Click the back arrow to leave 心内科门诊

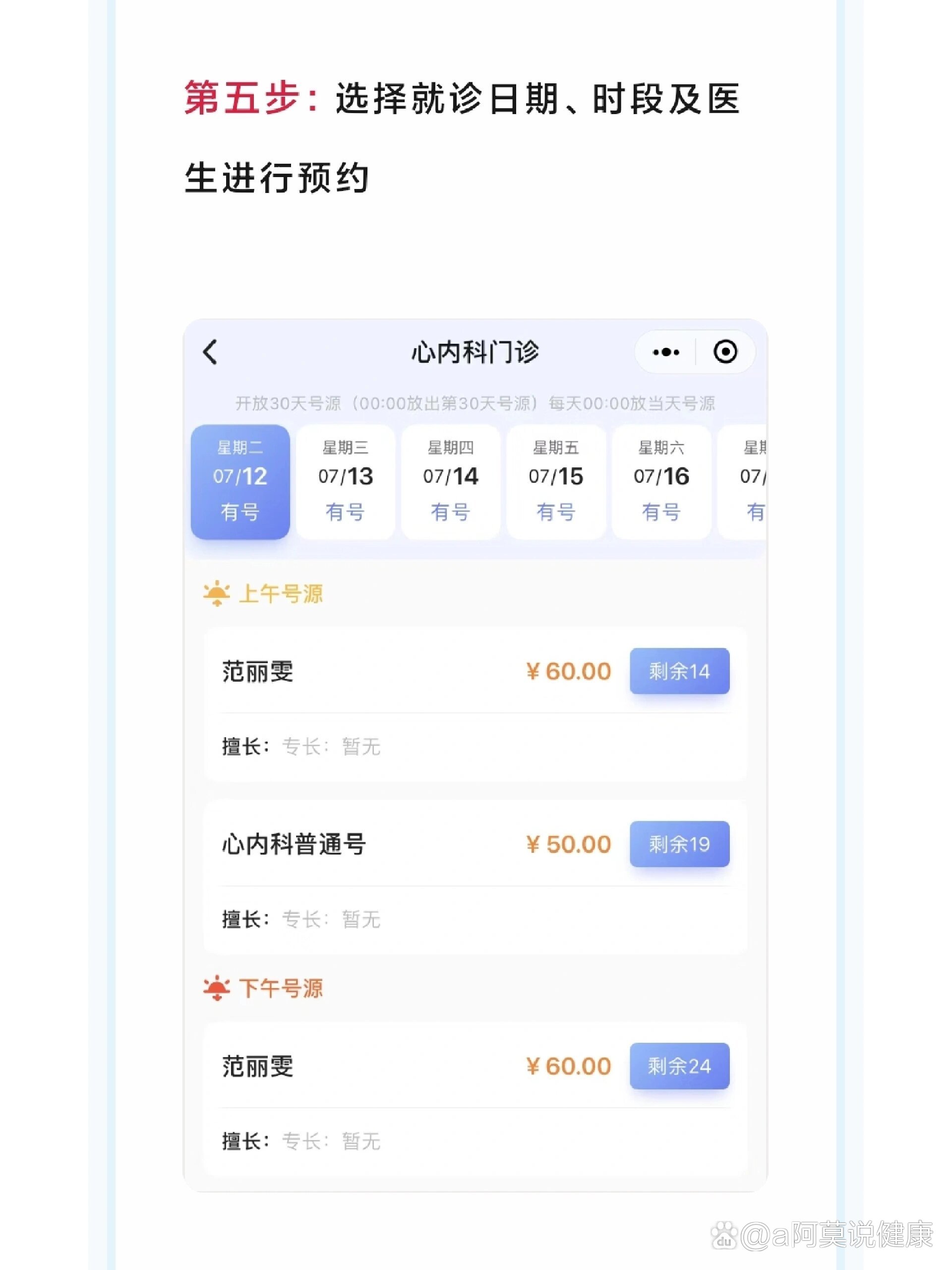pyautogui.click(x=211, y=353)
